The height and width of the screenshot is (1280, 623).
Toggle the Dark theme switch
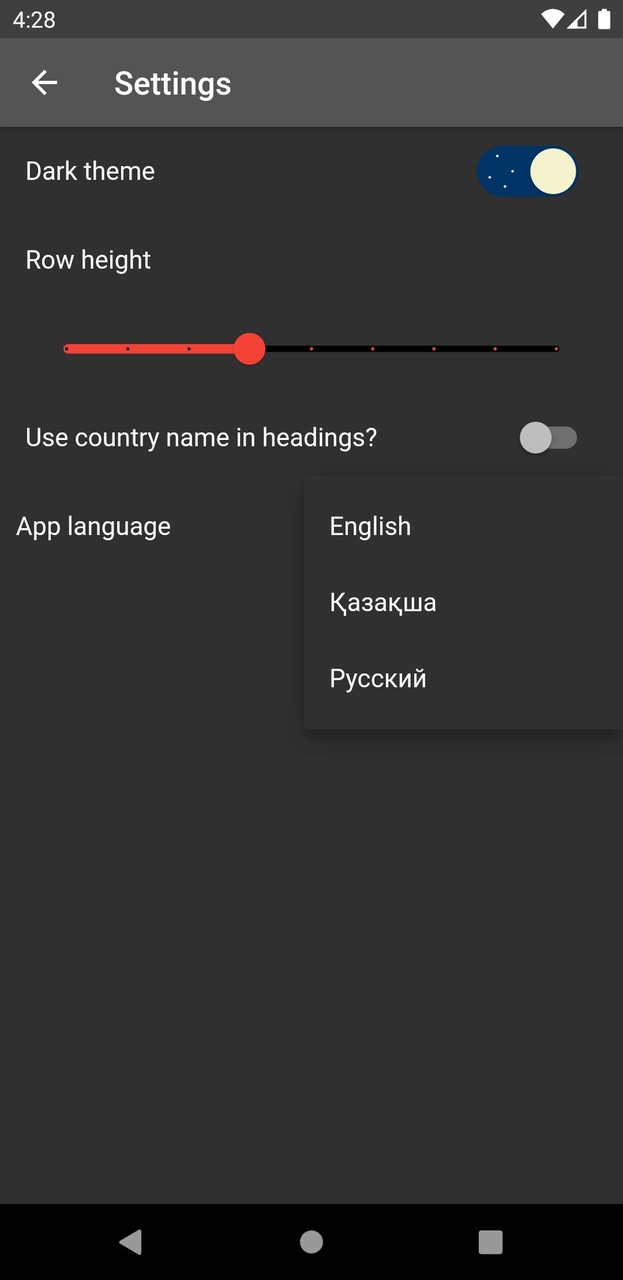(x=528, y=171)
